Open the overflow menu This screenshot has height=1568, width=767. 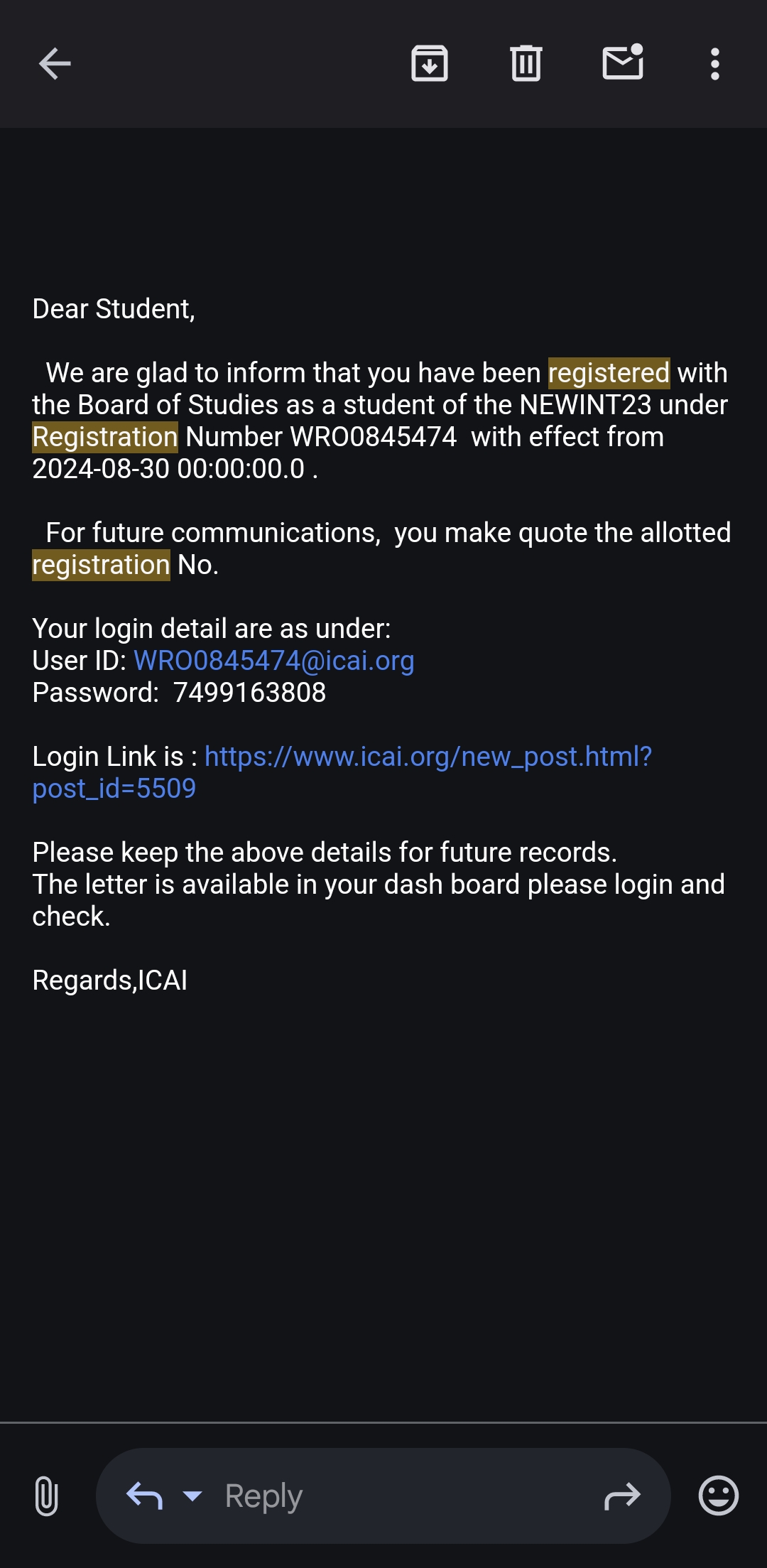tap(714, 64)
